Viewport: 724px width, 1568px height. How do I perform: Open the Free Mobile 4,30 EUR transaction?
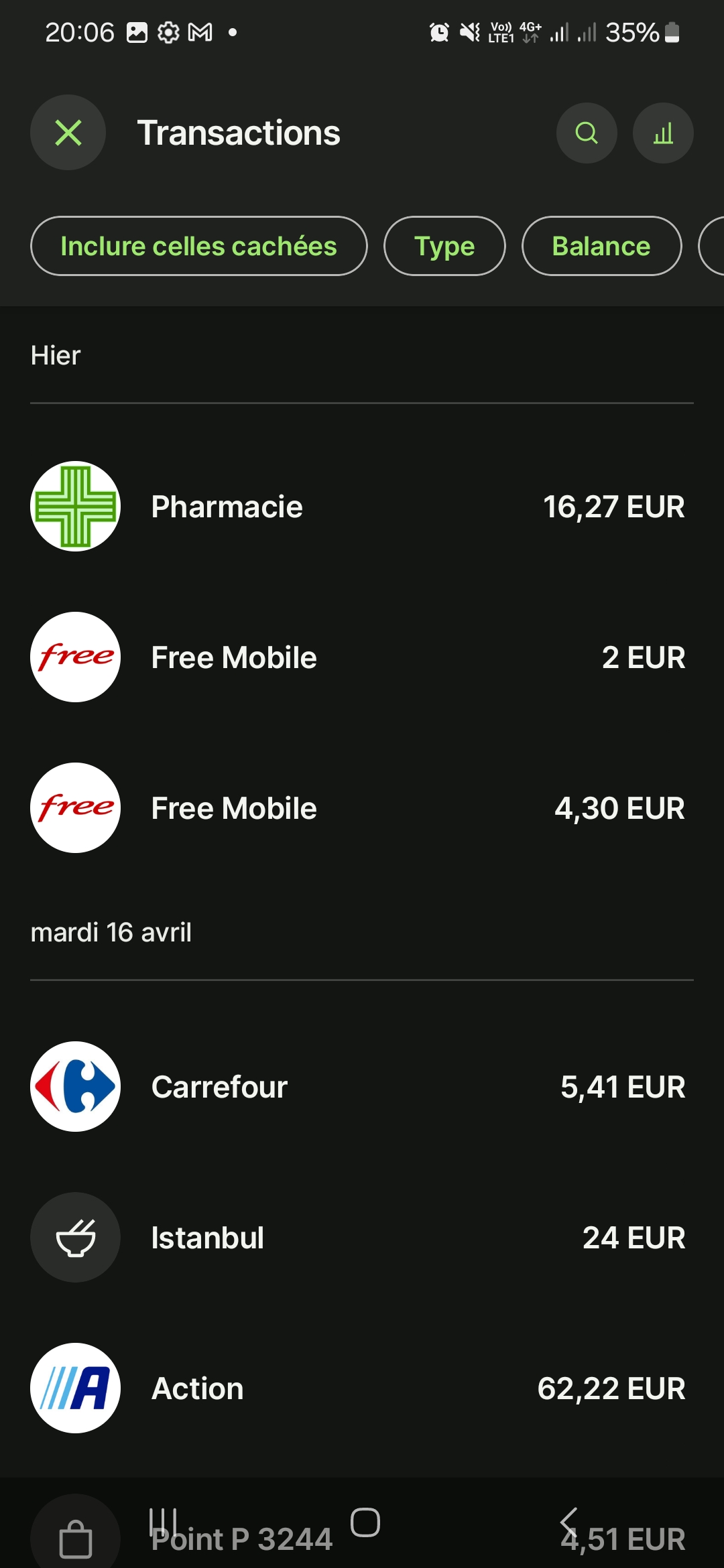click(x=362, y=808)
